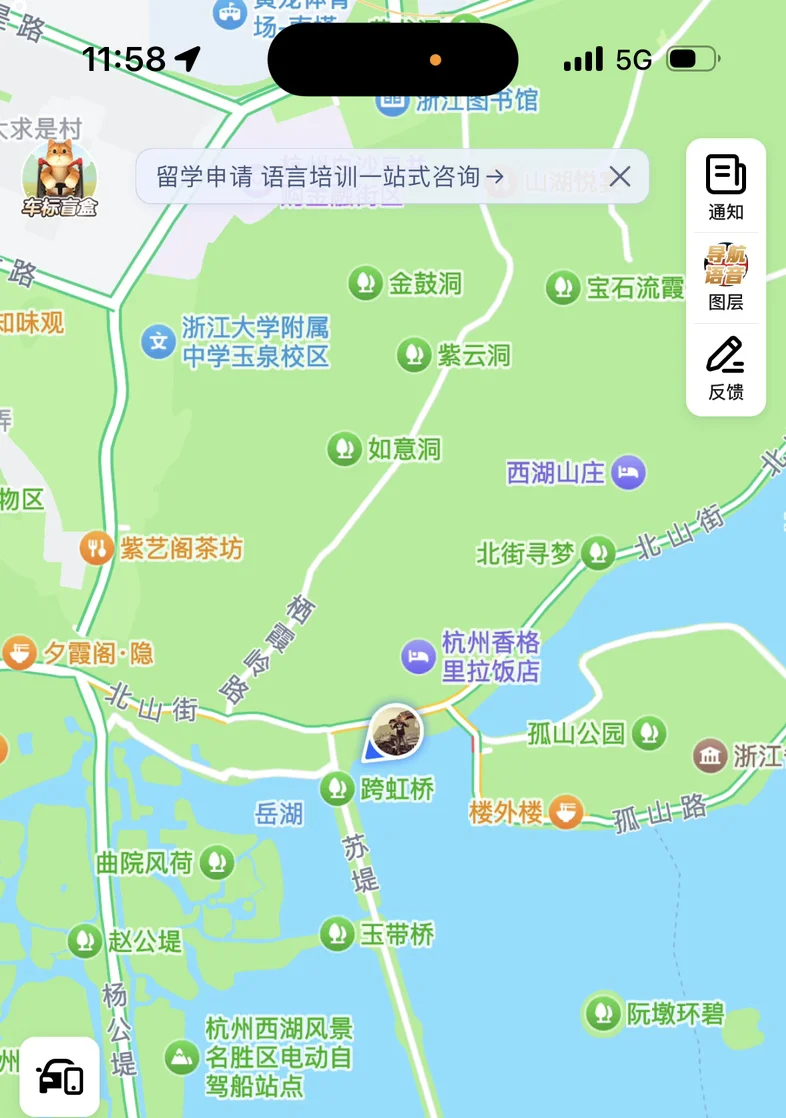Viewport: 786px width, 1118px height.
Task: Tap the 曲院风荷 scenic spot marker
Action: click(x=216, y=862)
